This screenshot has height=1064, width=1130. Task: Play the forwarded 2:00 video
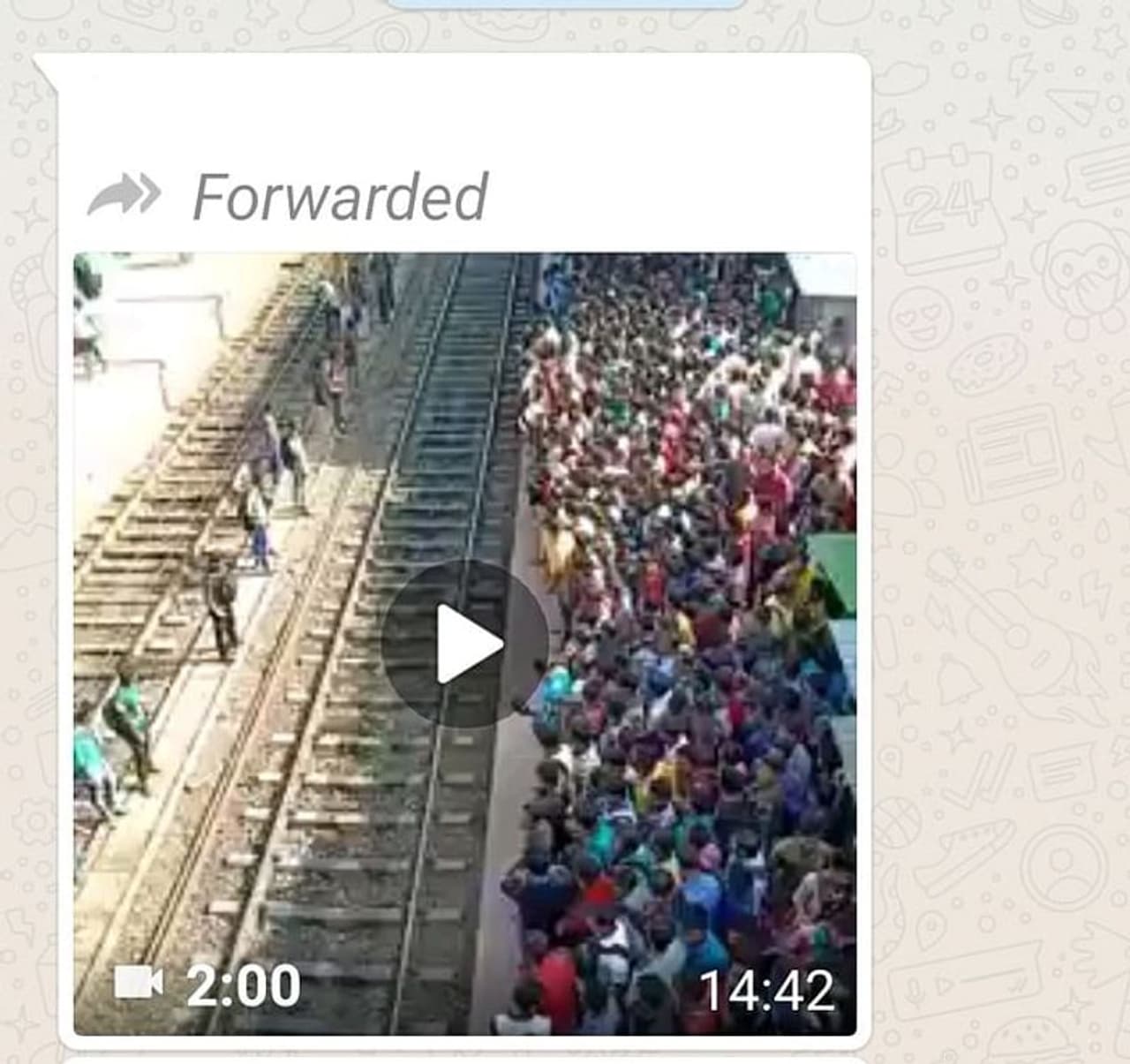coord(465,644)
